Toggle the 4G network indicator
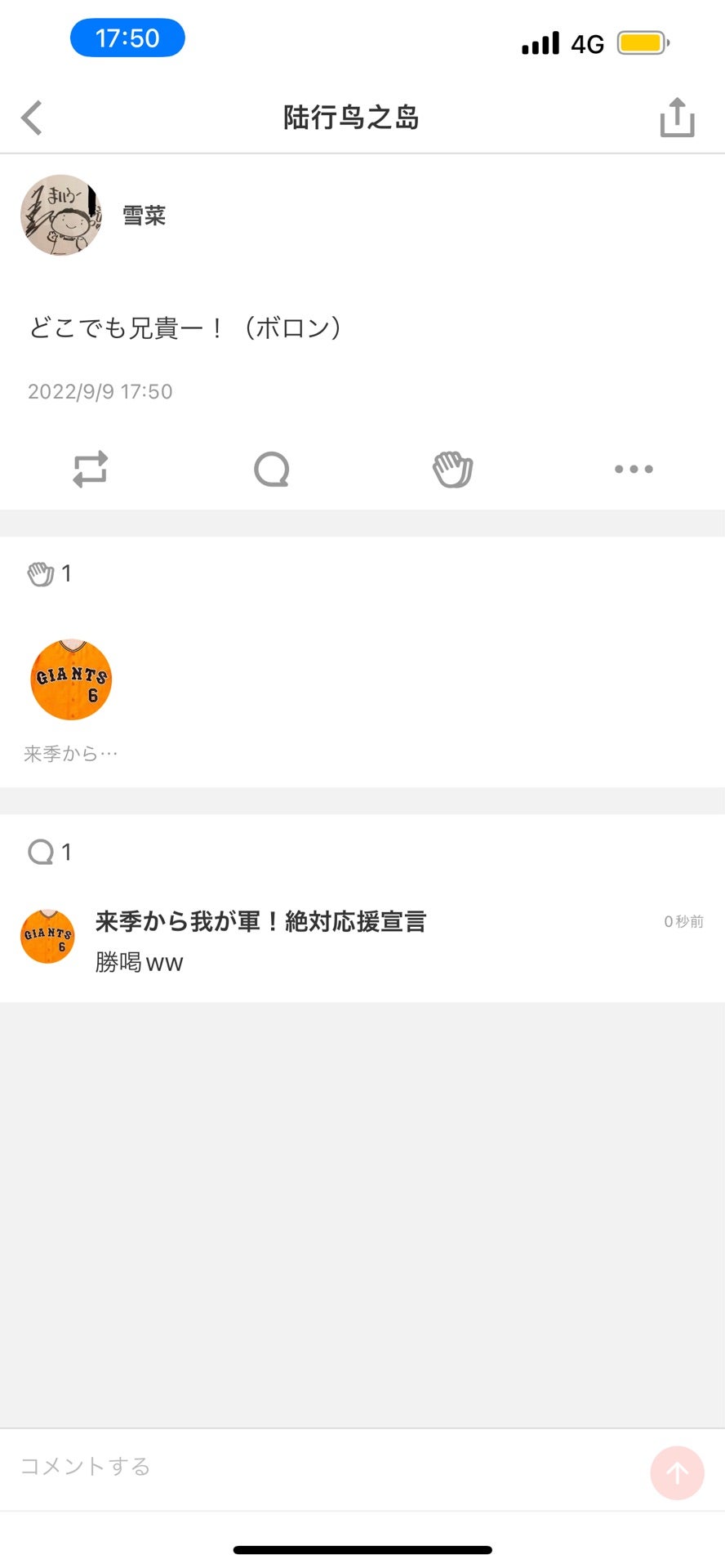 pyautogui.click(x=586, y=42)
